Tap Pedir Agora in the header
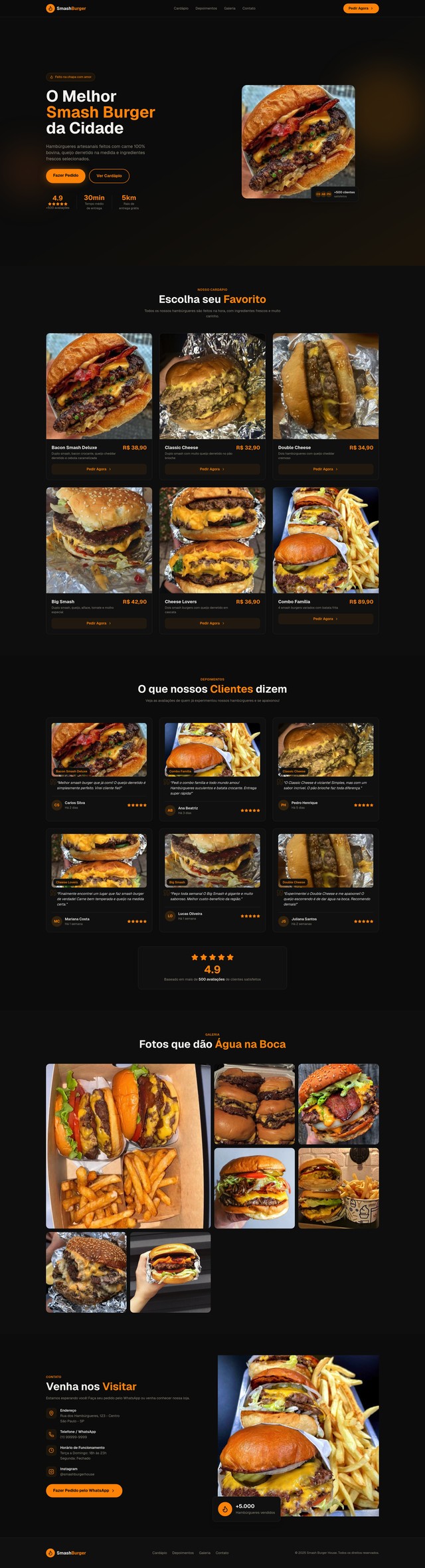This screenshot has height=1568, width=425. pos(361,9)
